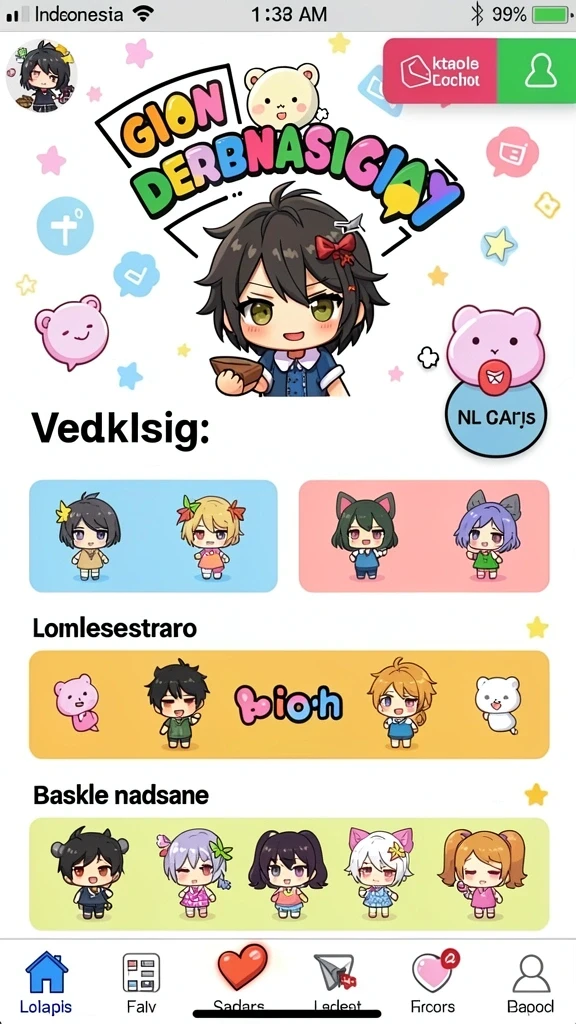This screenshot has width=576, height=1024.
Task: Open the green person account button
Action: (x=538, y=71)
